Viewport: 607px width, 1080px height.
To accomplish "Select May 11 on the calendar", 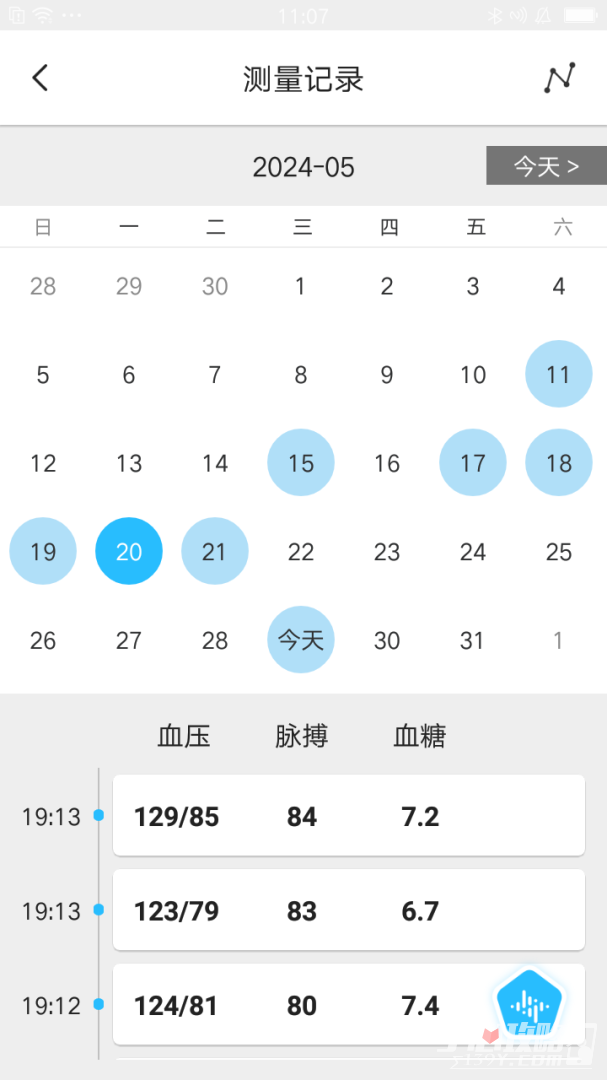I will [x=558, y=374].
